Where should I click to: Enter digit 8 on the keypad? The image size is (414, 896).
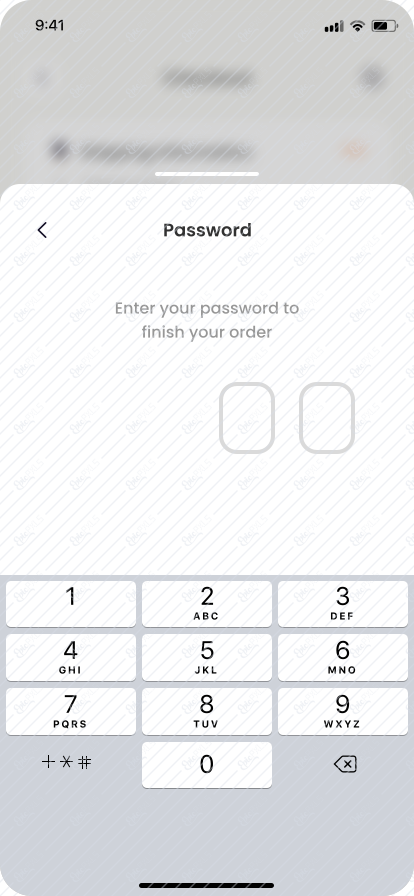tap(207, 711)
